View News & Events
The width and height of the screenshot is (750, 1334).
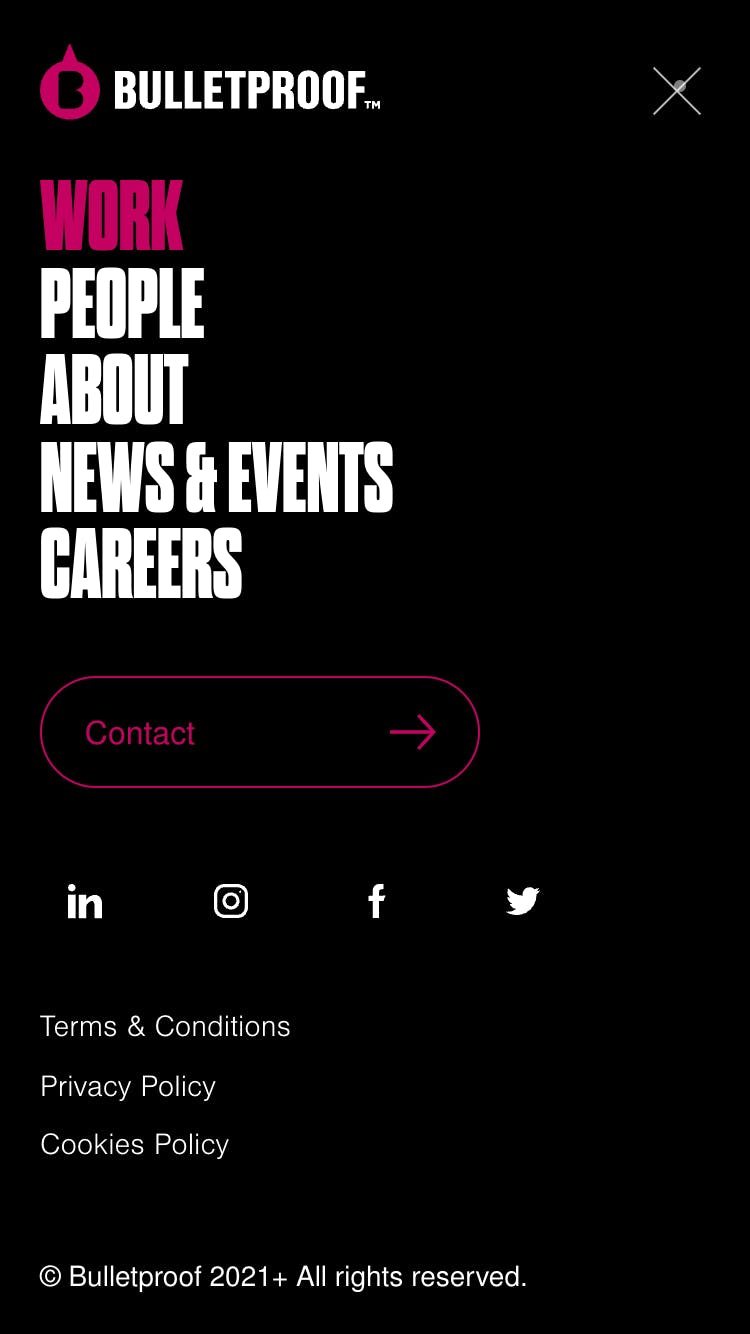[216, 478]
